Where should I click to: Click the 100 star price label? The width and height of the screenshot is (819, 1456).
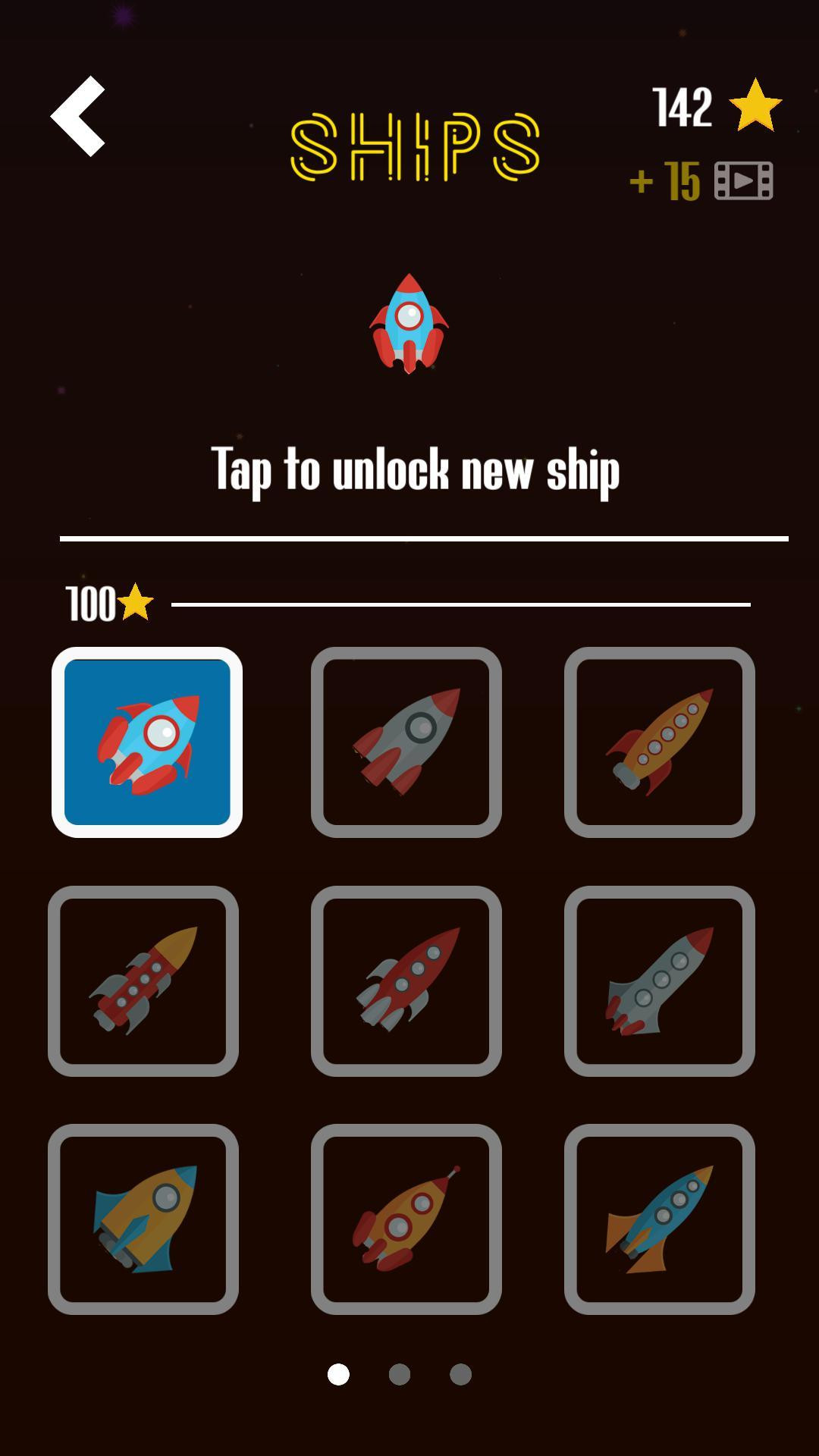(108, 603)
